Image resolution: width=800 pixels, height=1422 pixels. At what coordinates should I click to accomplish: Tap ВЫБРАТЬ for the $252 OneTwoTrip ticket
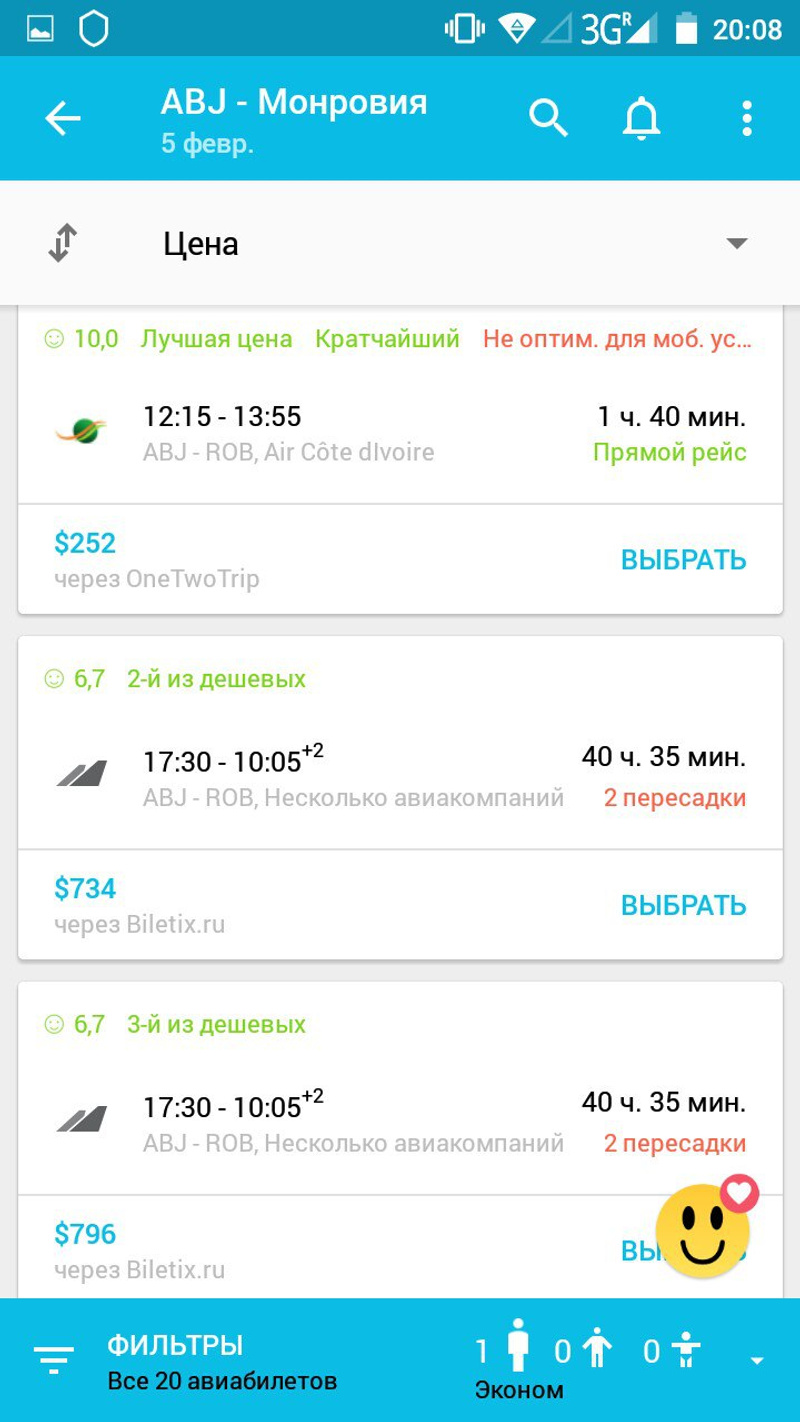(683, 560)
